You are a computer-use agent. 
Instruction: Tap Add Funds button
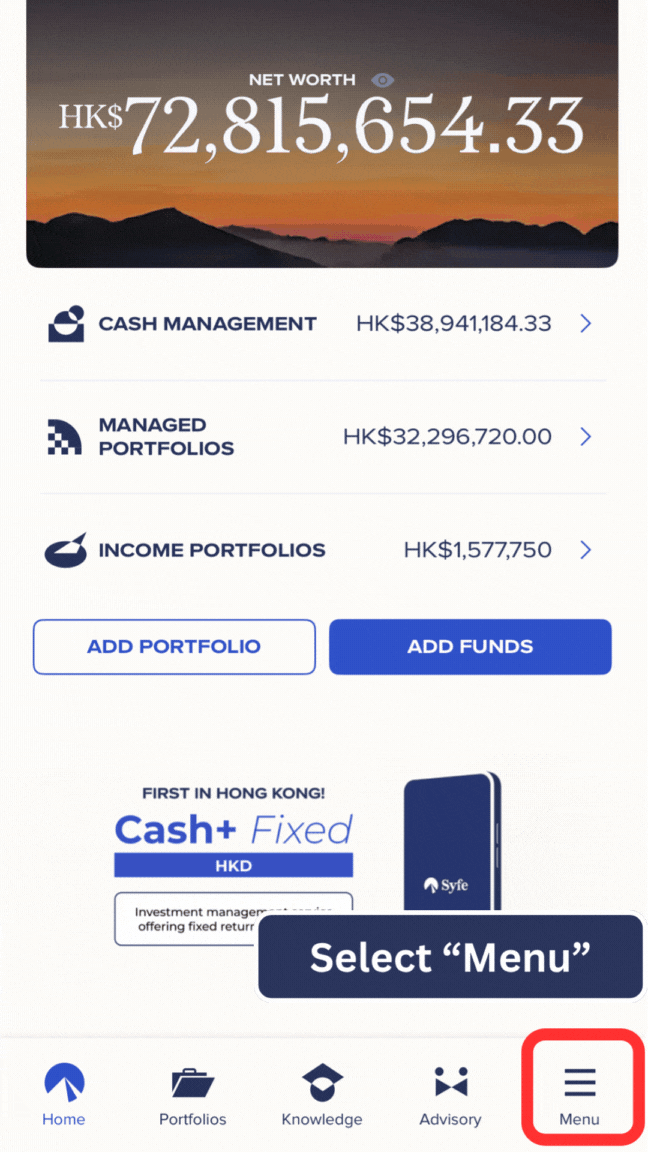470,647
